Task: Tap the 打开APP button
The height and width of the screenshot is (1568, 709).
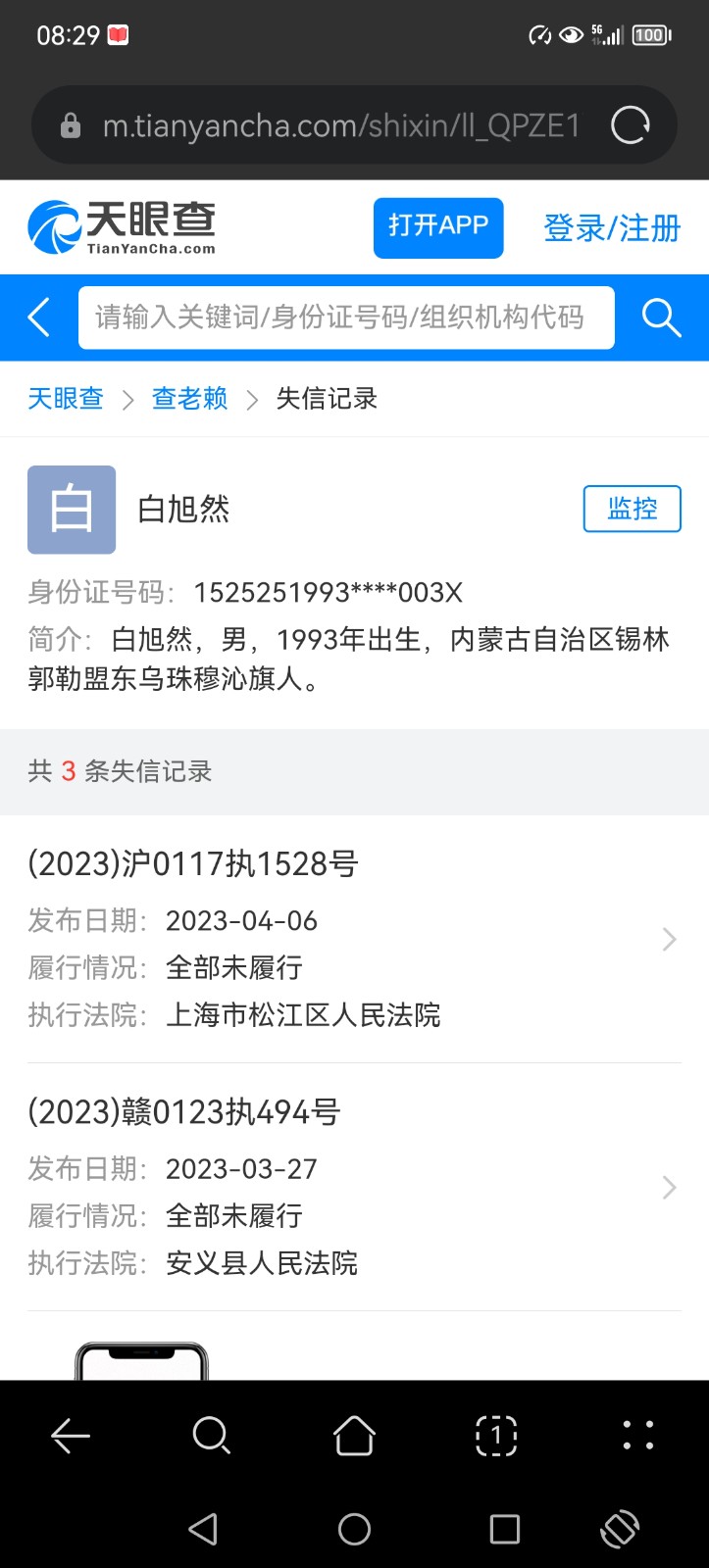Action: coord(438,227)
